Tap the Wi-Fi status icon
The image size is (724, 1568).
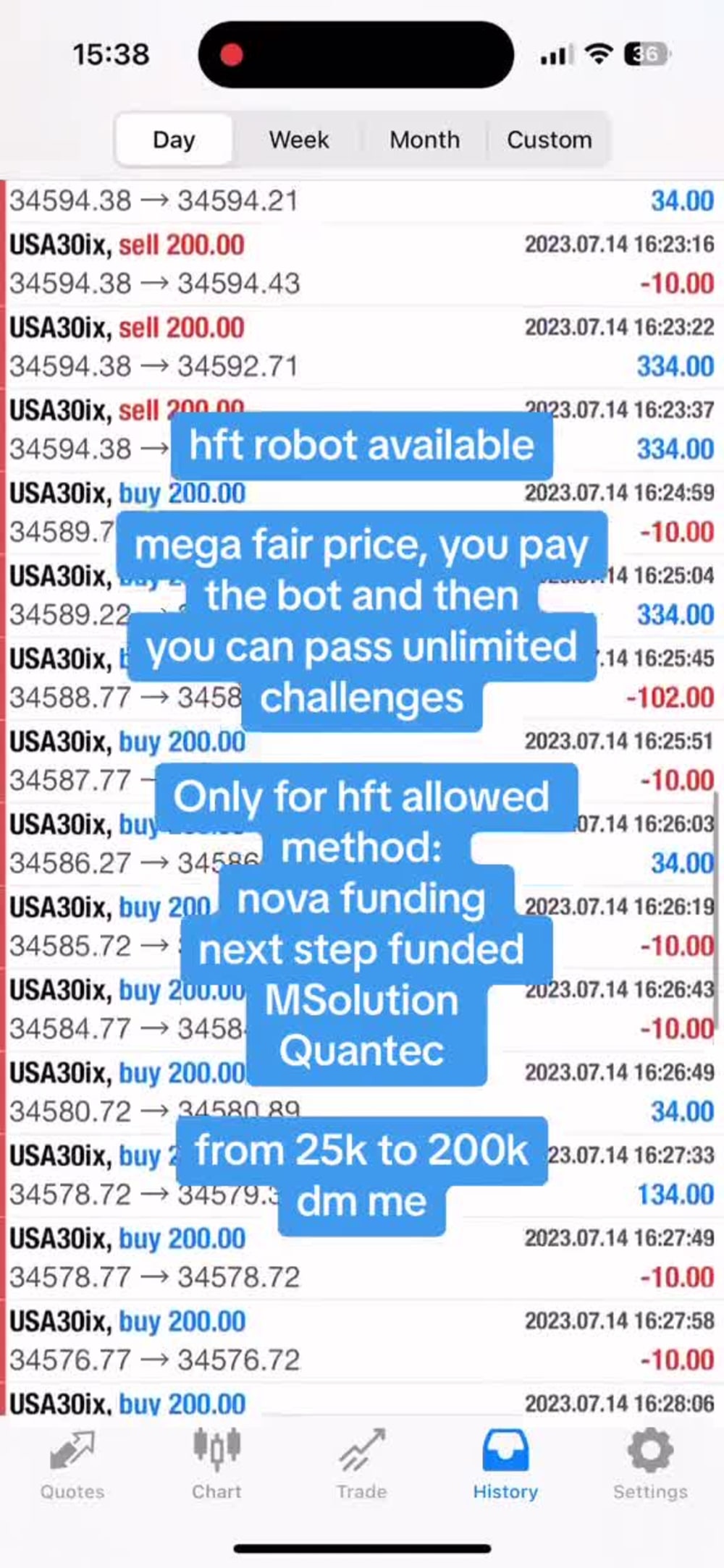click(597, 54)
